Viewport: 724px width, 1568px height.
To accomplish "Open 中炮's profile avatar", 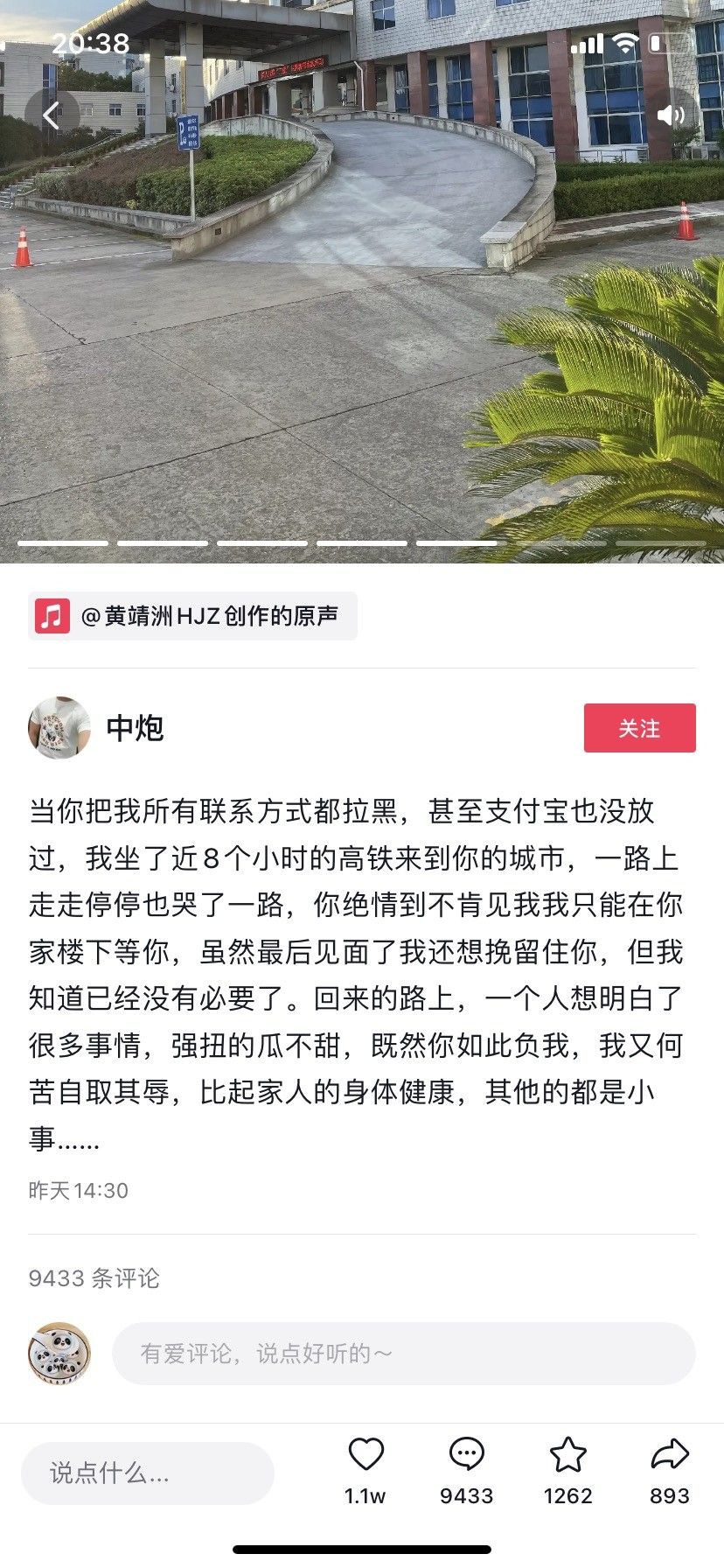I will (x=59, y=728).
